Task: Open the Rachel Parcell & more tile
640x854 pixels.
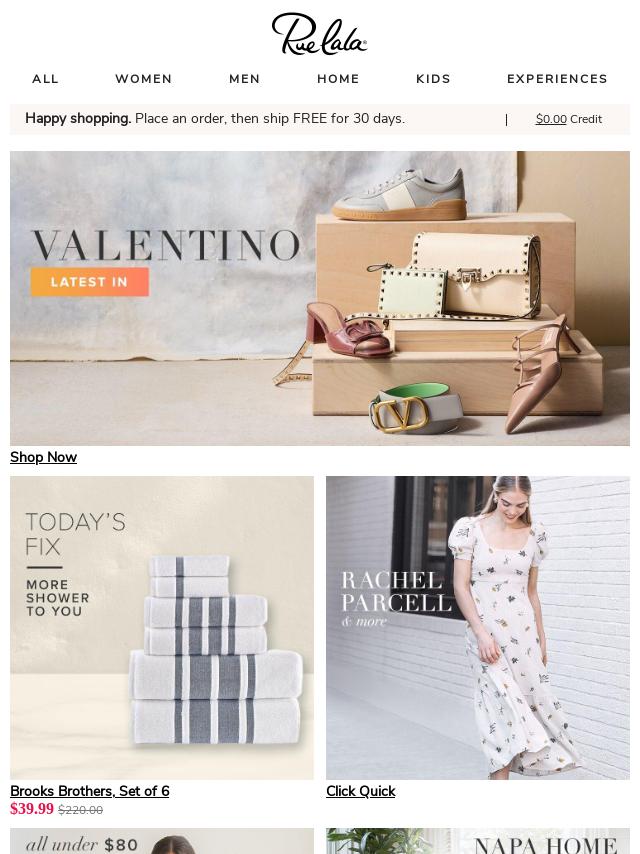Action: point(478,627)
